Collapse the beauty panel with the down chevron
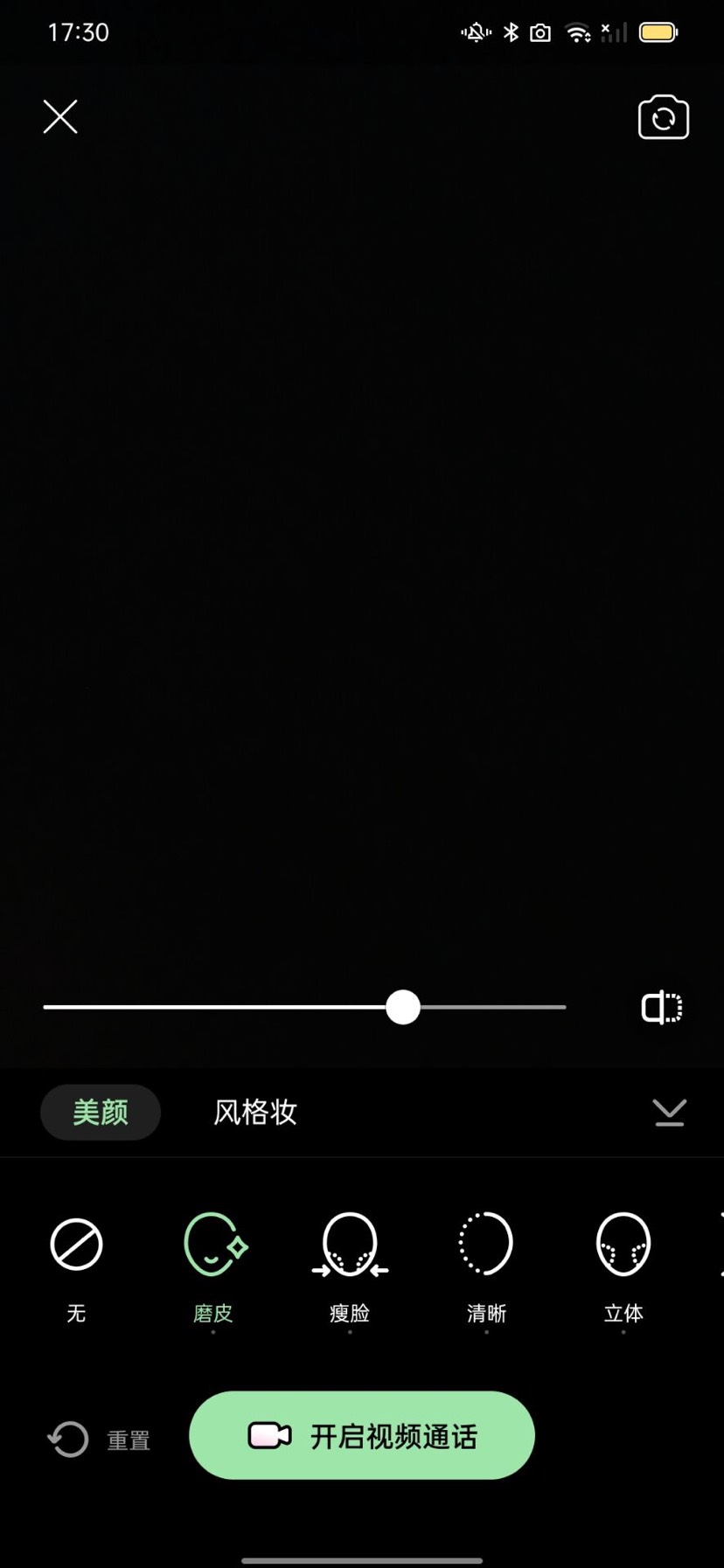Image resolution: width=724 pixels, height=1568 pixels. click(669, 1112)
